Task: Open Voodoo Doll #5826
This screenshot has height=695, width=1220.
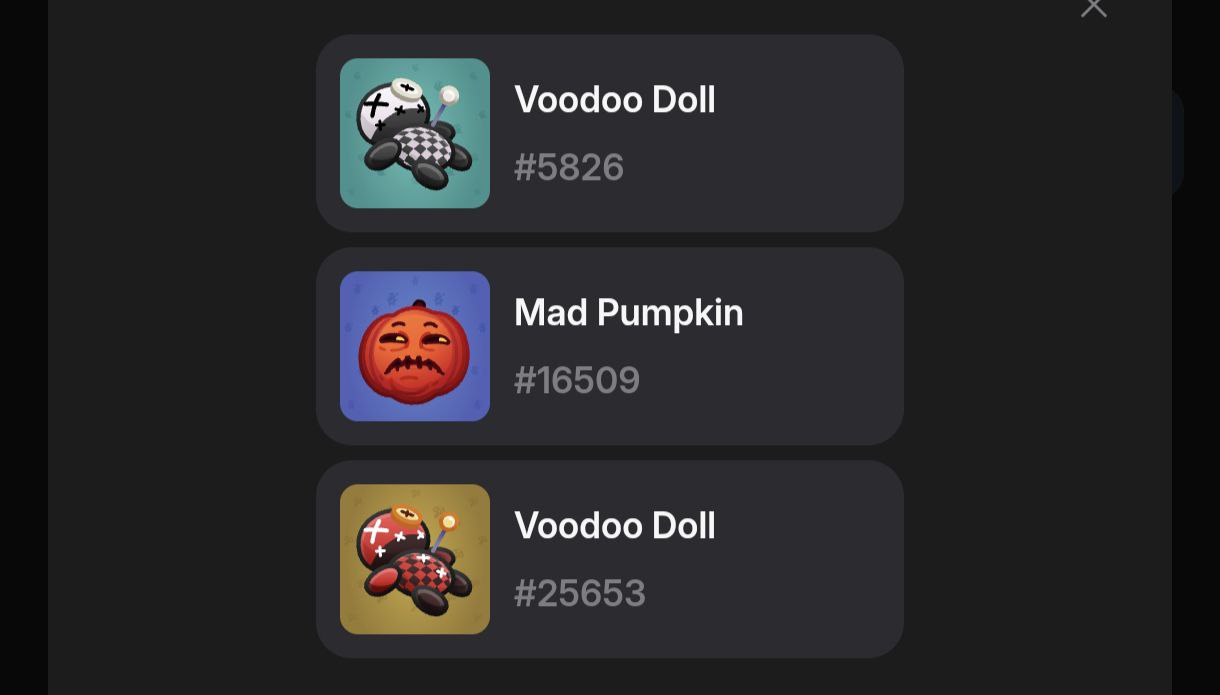Action: [609, 133]
